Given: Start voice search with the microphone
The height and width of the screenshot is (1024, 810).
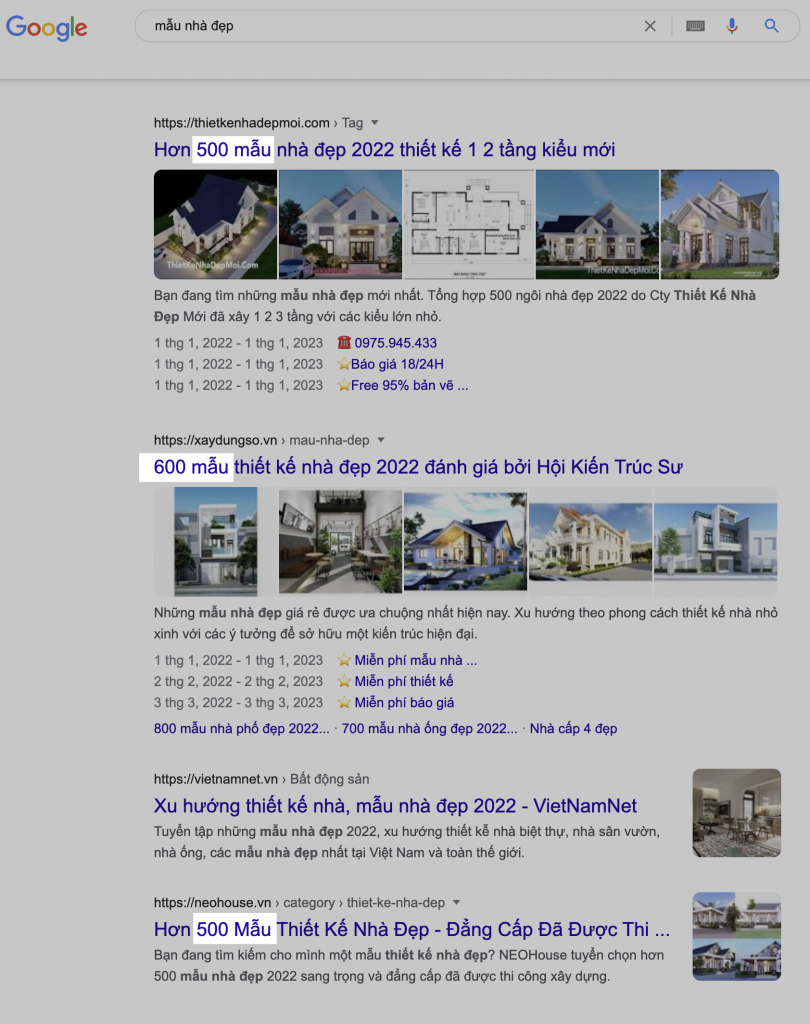Looking at the screenshot, I should pos(732,26).
